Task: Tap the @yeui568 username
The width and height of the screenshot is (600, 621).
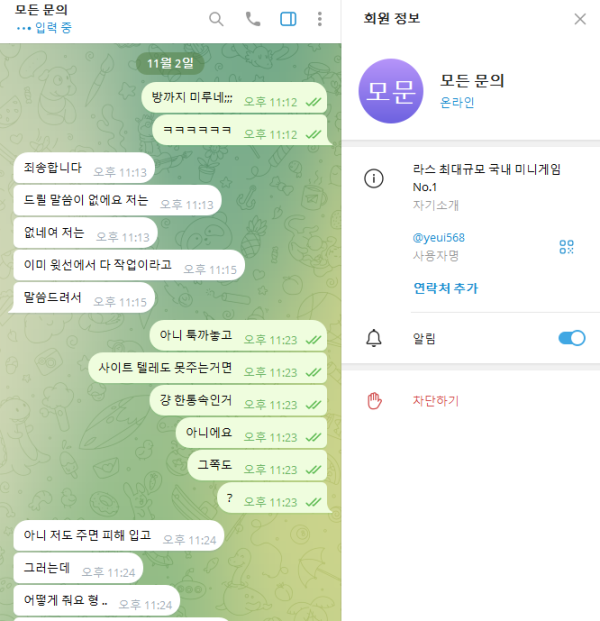Action: [438, 238]
